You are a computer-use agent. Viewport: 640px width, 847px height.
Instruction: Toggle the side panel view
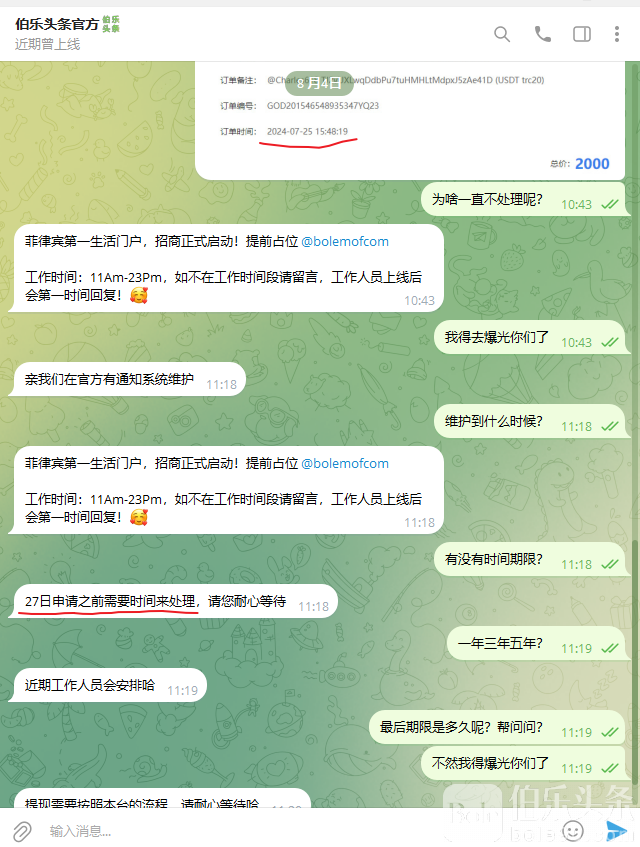[581, 34]
